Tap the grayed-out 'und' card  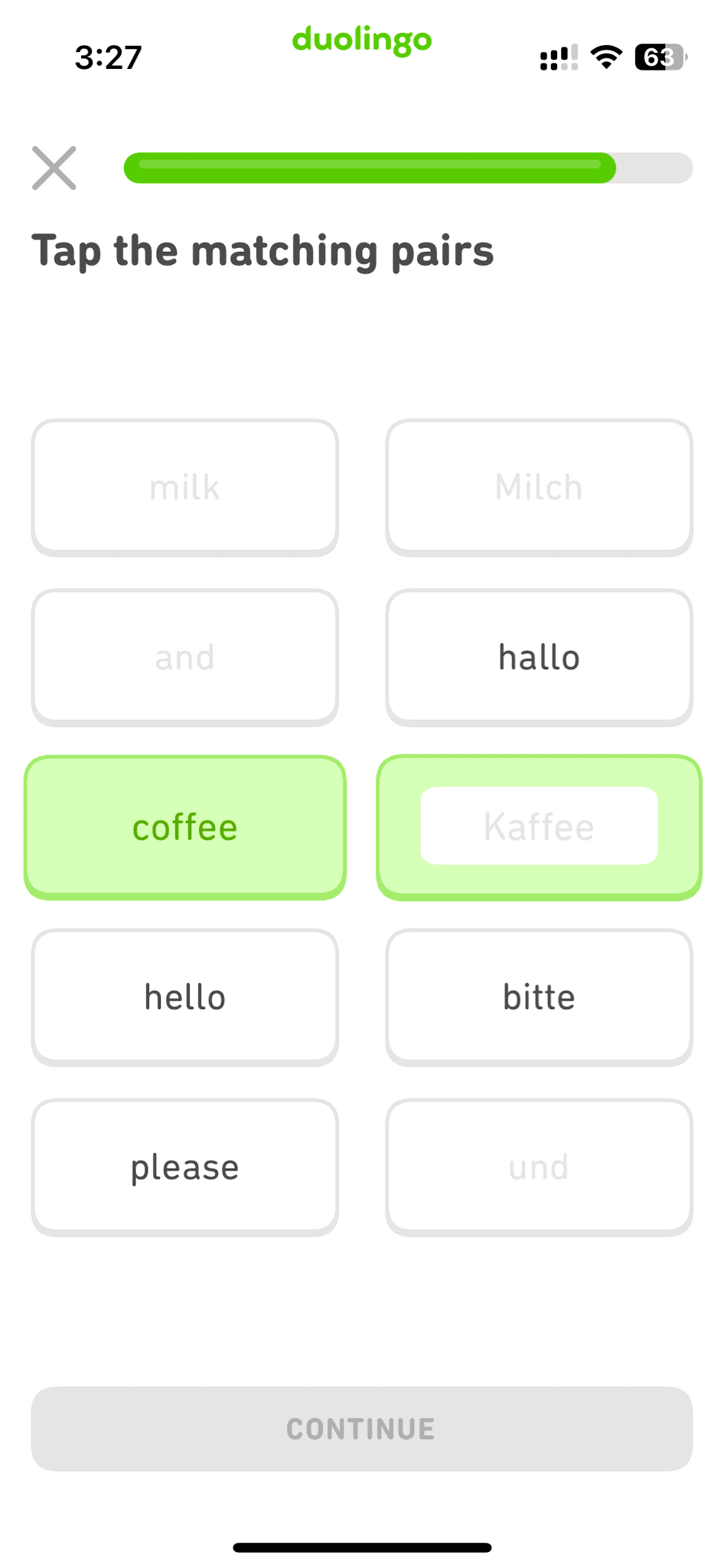click(x=538, y=1167)
